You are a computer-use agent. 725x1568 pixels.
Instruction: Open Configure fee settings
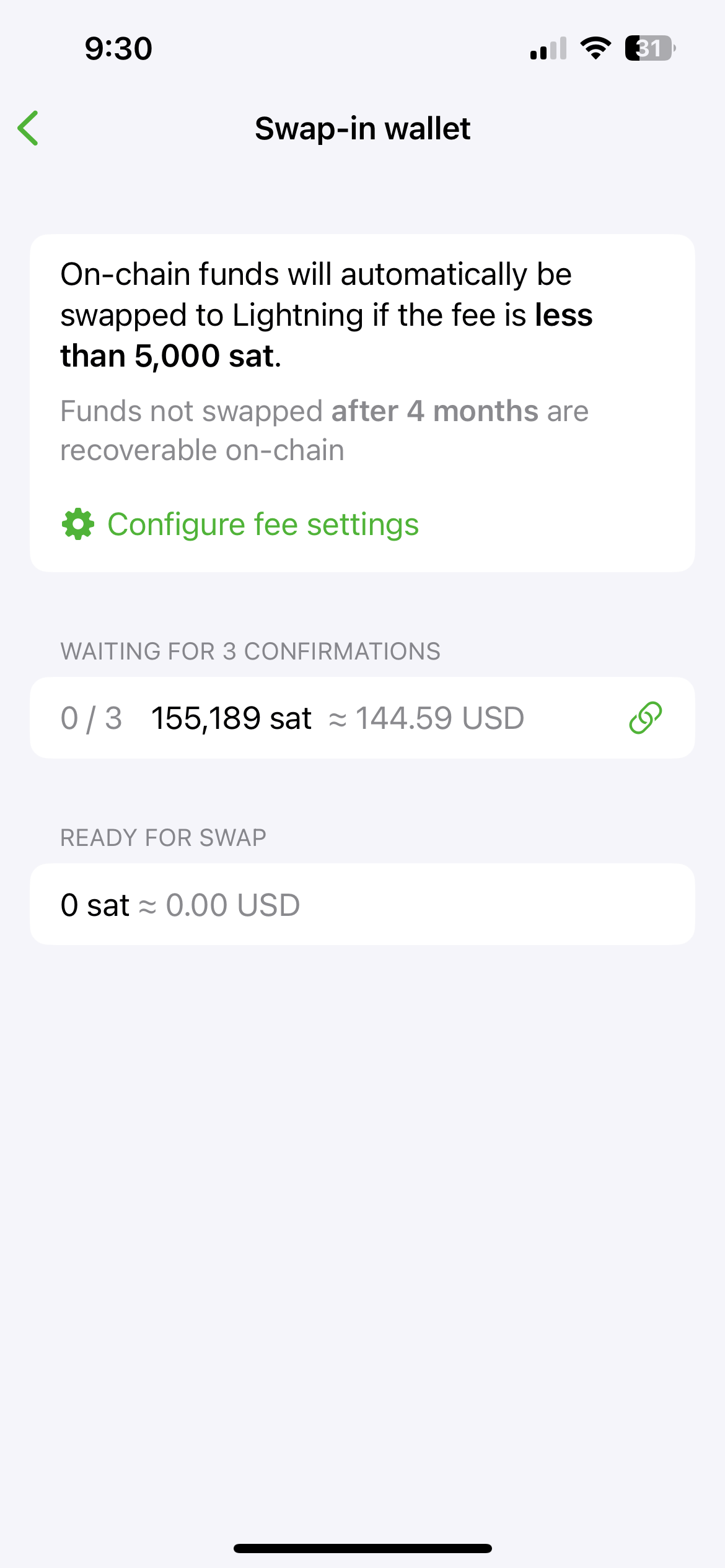263,524
